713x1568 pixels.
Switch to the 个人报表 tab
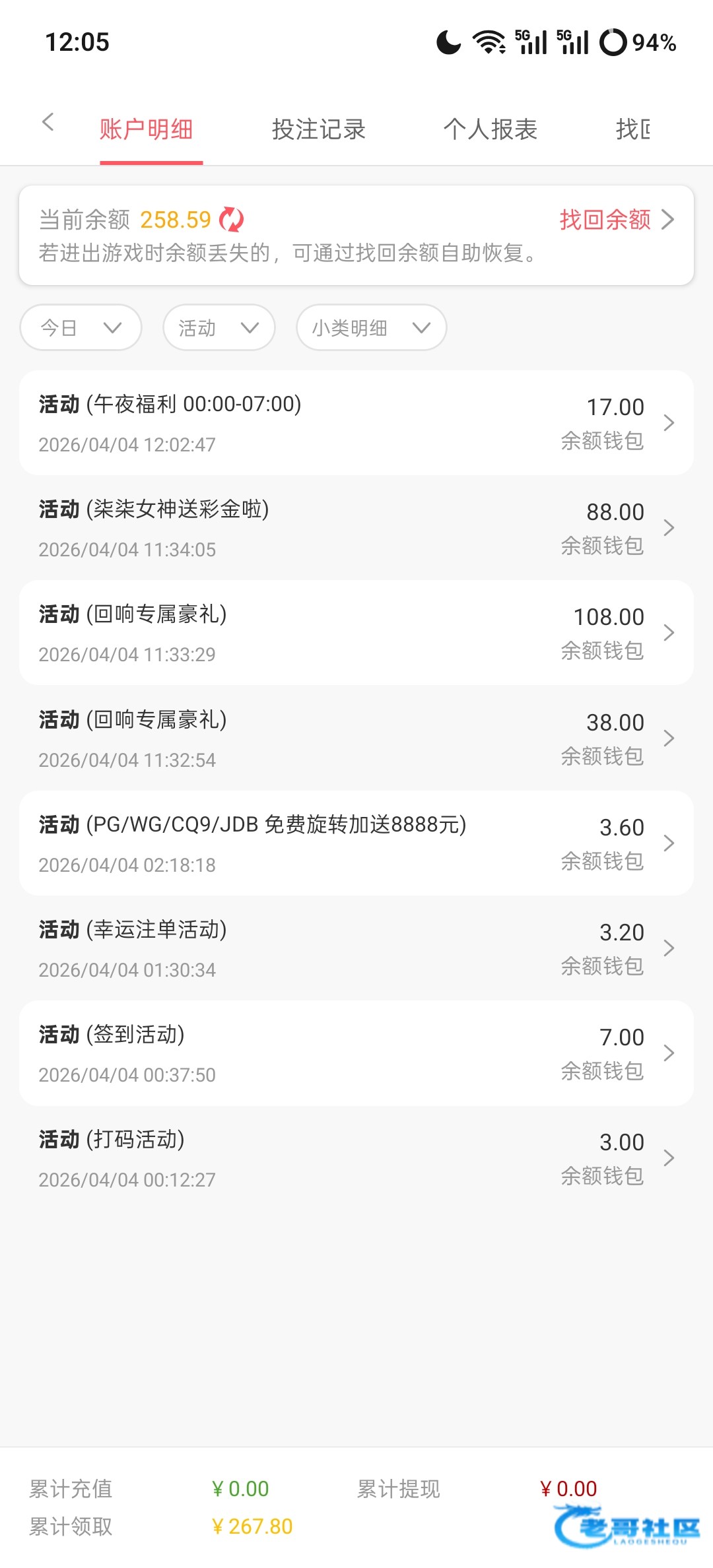coord(491,129)
